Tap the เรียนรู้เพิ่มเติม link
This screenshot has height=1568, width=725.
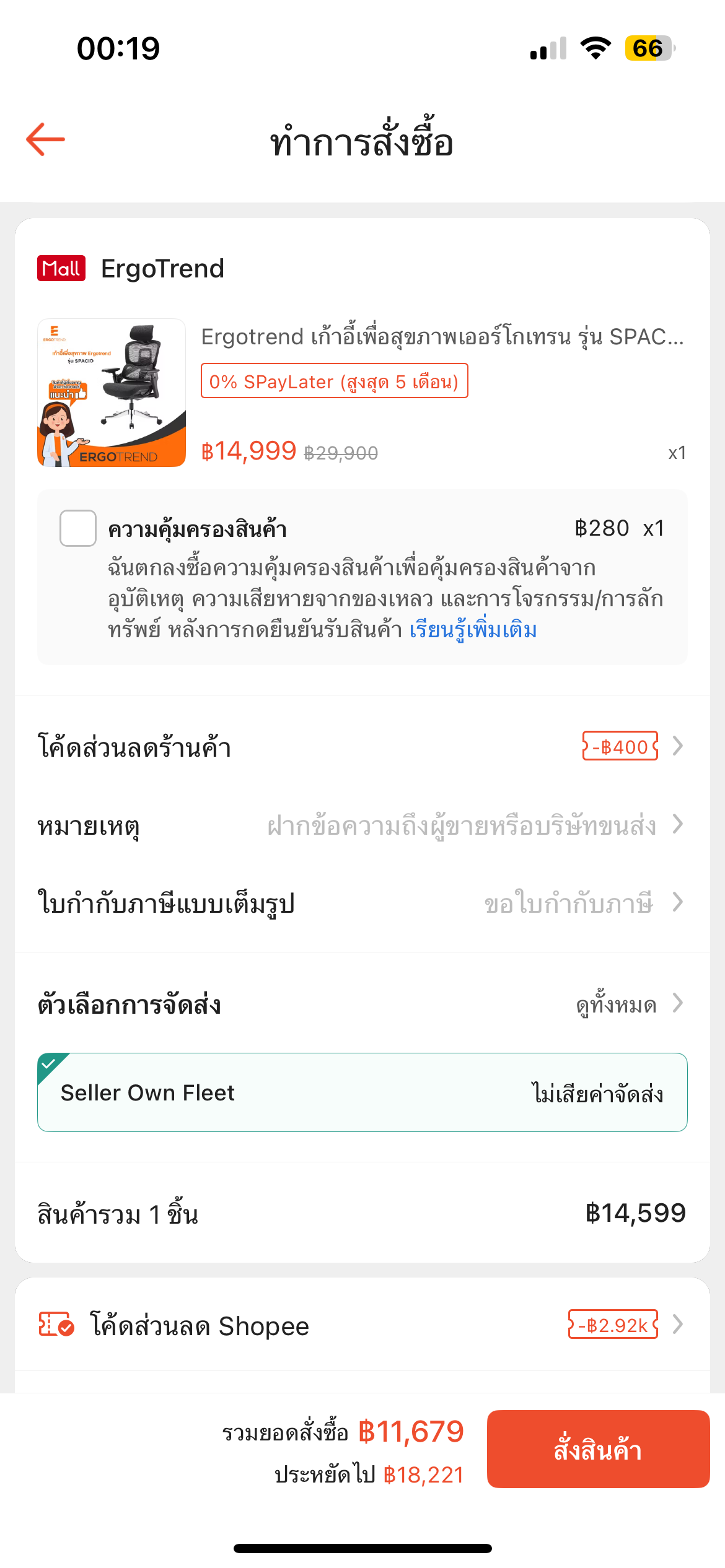pos(473,630)
